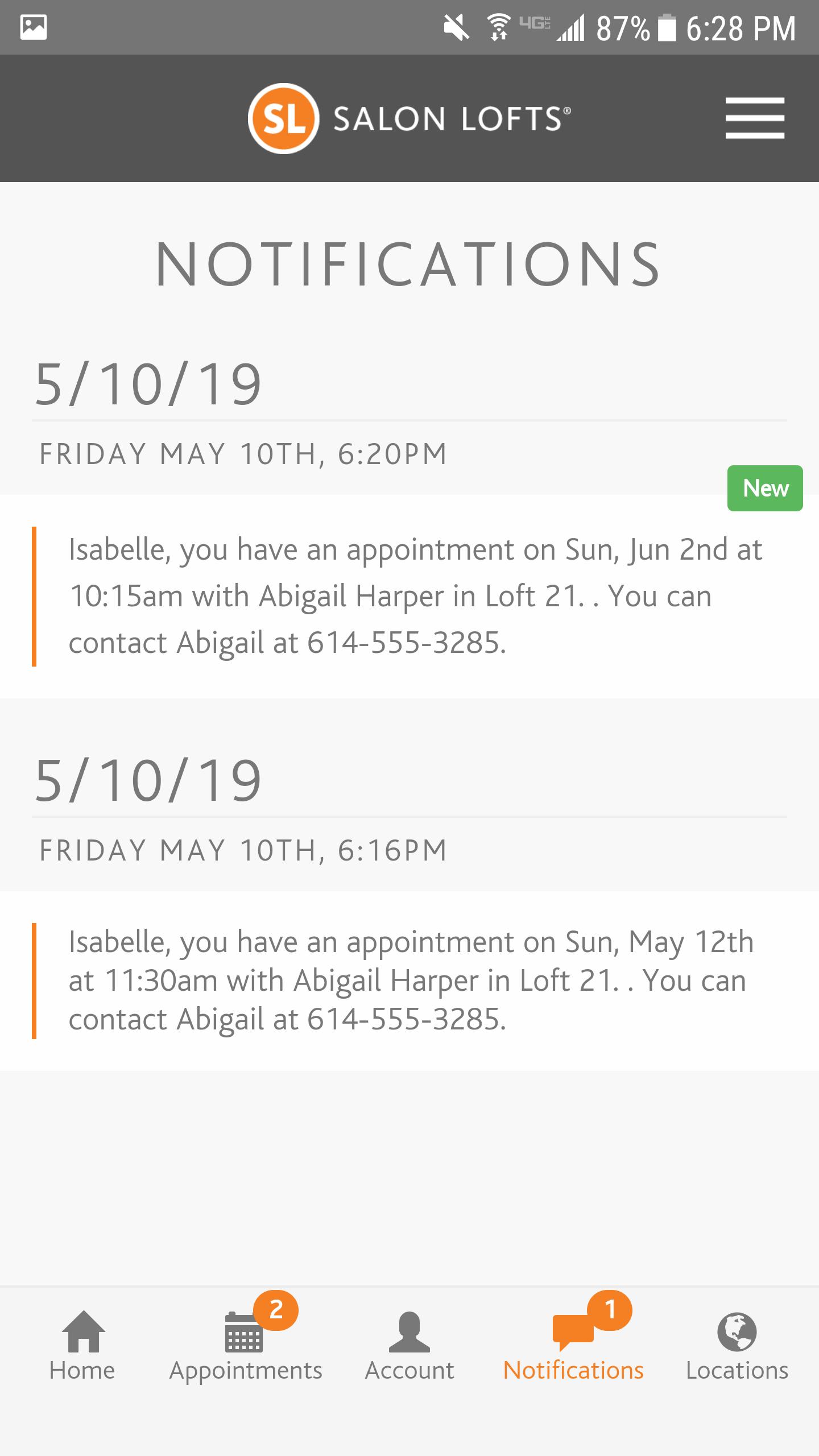Switch to the Appointments tab
The height and width of the screenshot is (1456, 819).
coord(246,1347)
